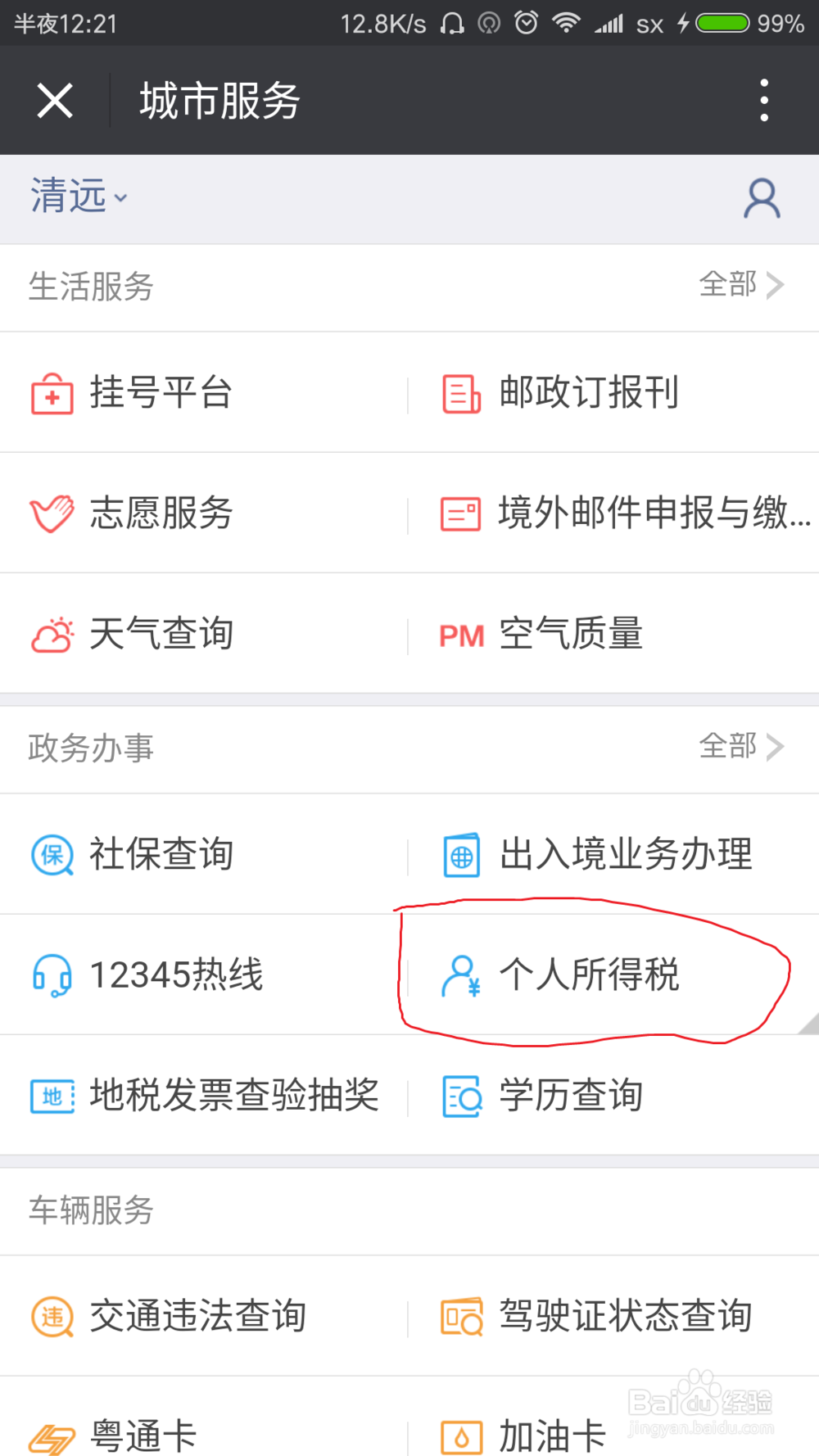Screen dimensions: 819x1456
Task: Open the 出入境业务办理 passport service icon
Action: pyautogui.click(x=460, y=854)
